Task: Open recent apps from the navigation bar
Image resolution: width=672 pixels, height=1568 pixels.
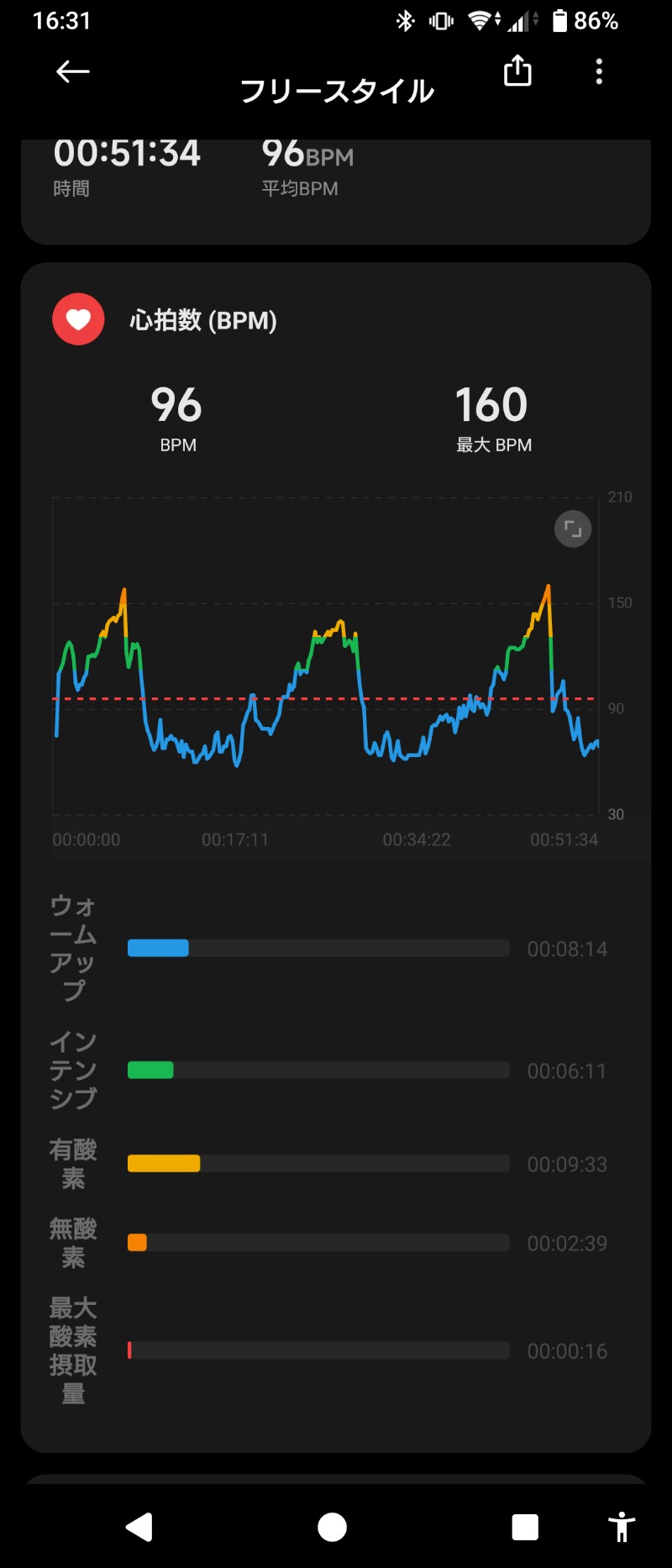Action: (x=525, y=1527)
